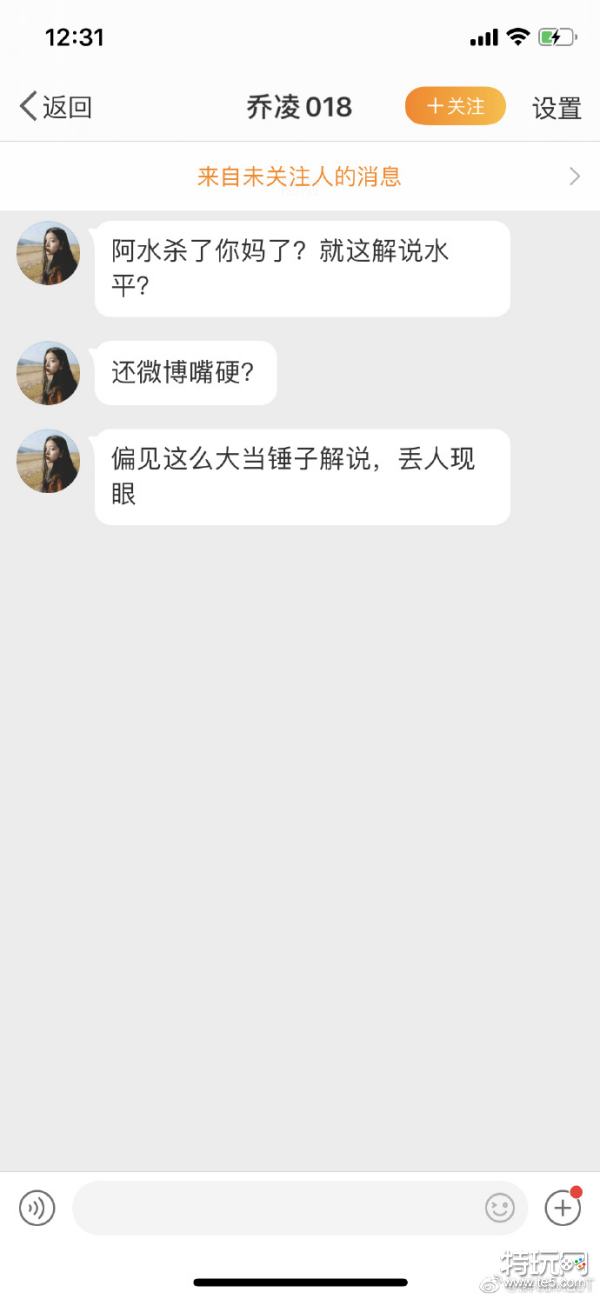Screen dimensions: 600x1299
Task: Go back using the 返回 button
Action: (56, 107)
